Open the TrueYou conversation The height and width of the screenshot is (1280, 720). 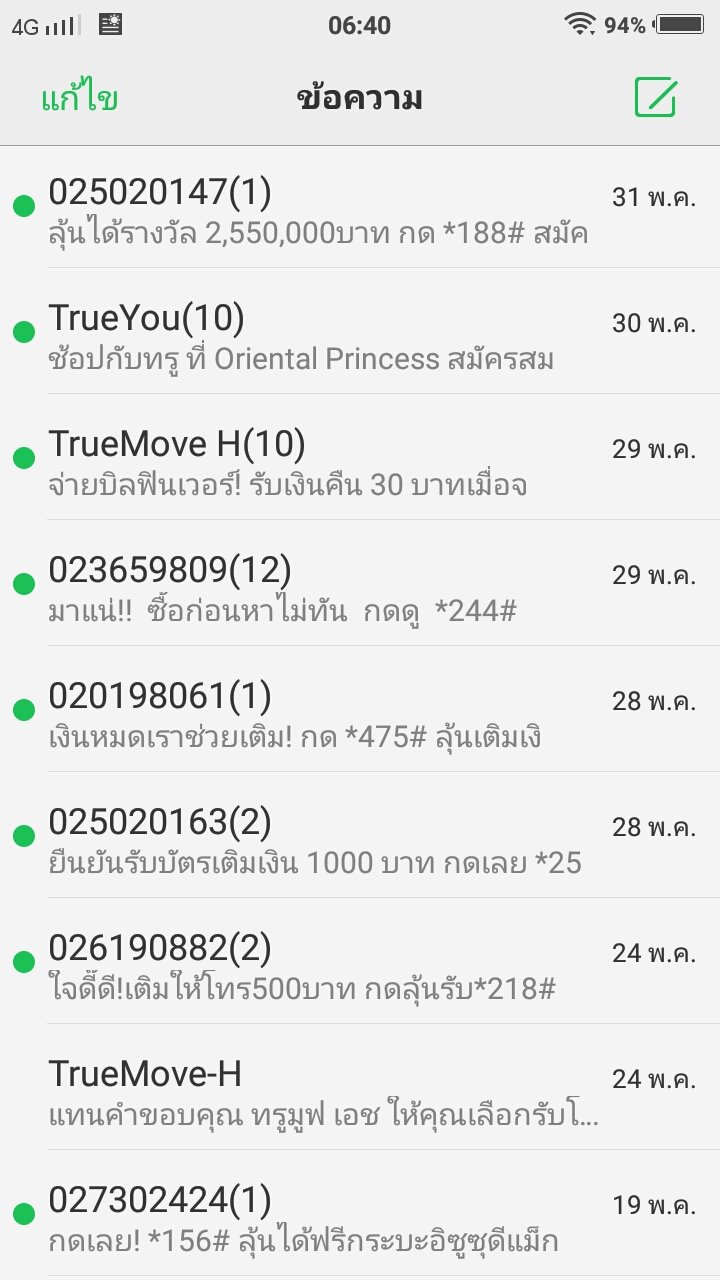360,334
